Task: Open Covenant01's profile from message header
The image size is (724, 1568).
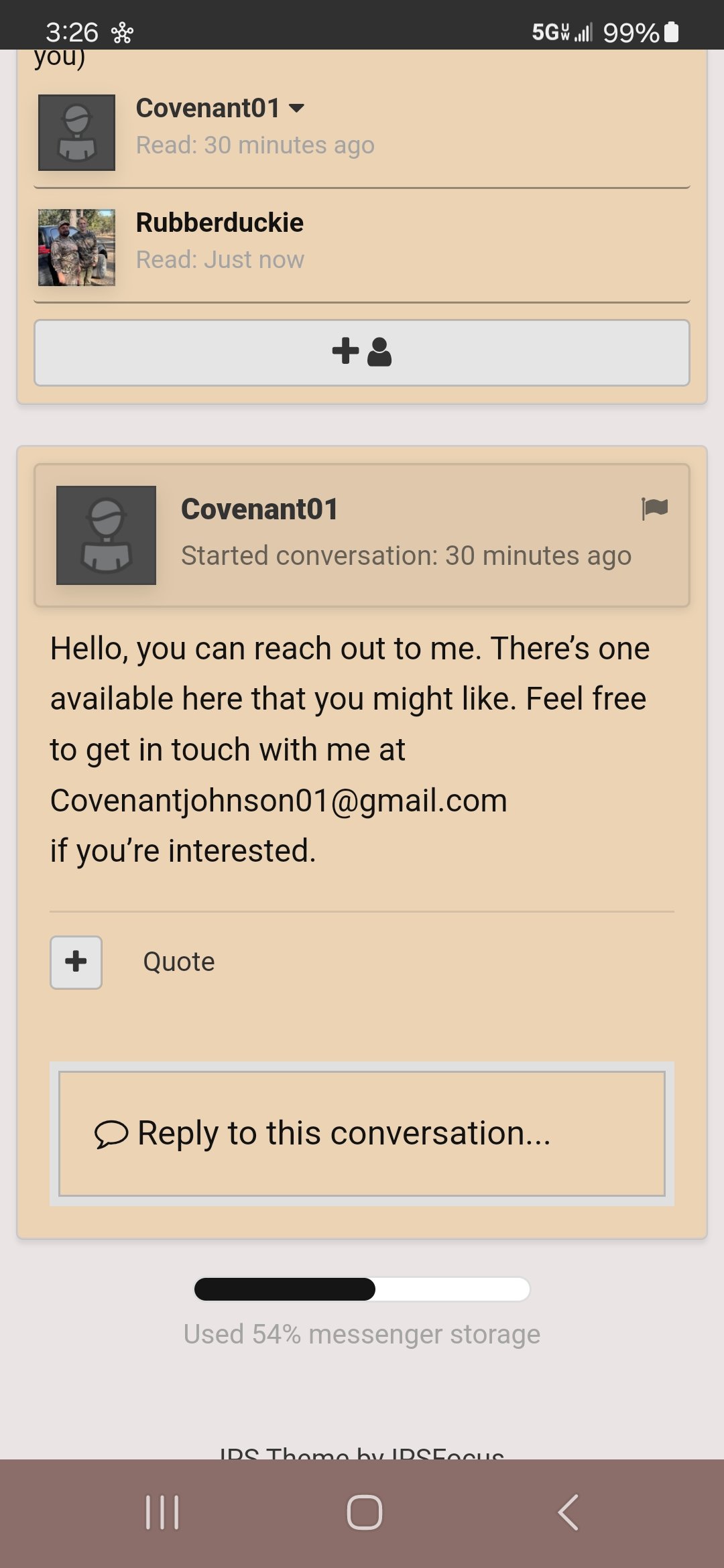Action: (259, 509)
